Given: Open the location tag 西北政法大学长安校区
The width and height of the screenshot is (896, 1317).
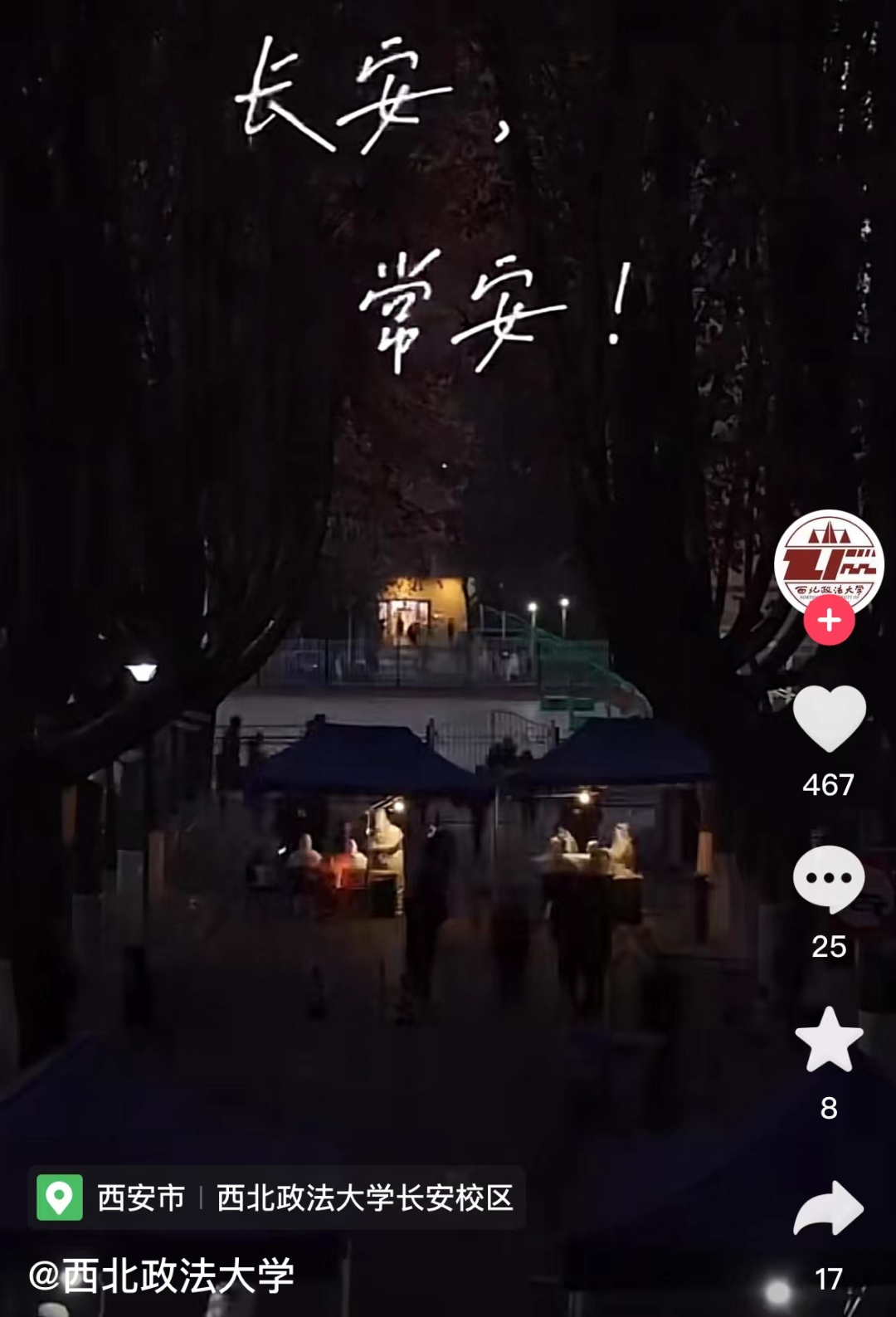Looking at the screenshot, I should (363, 1197).
